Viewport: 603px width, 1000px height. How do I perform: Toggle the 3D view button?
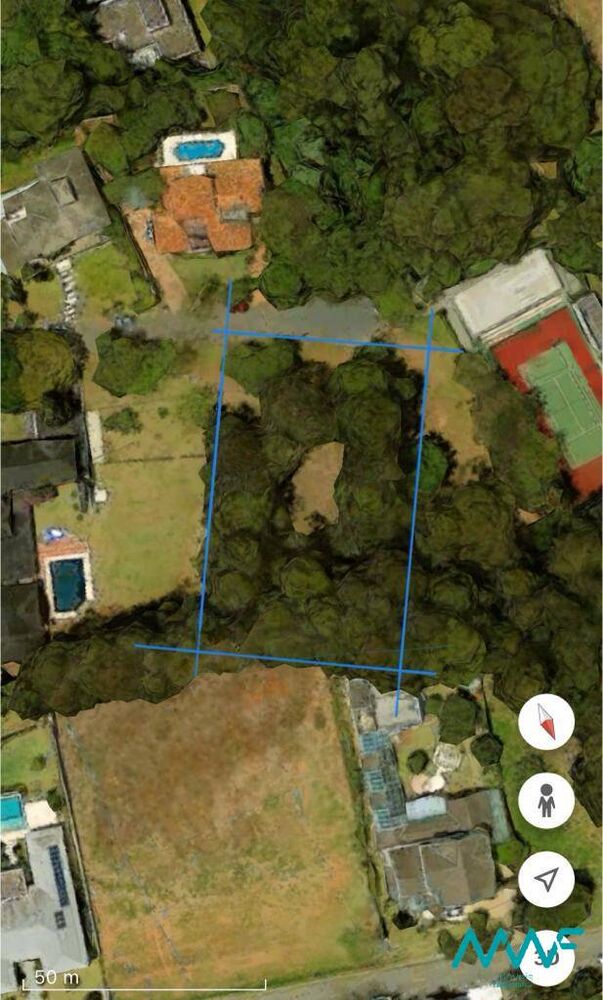[546, 958]
